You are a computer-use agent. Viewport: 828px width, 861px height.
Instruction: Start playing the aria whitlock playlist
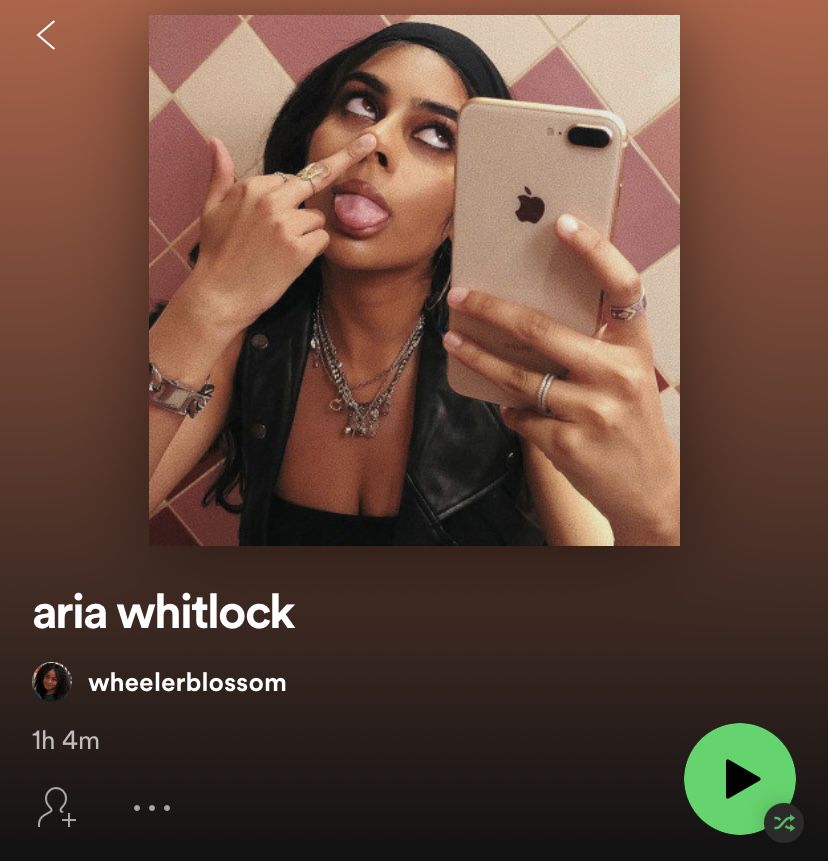tap(739, 778)
